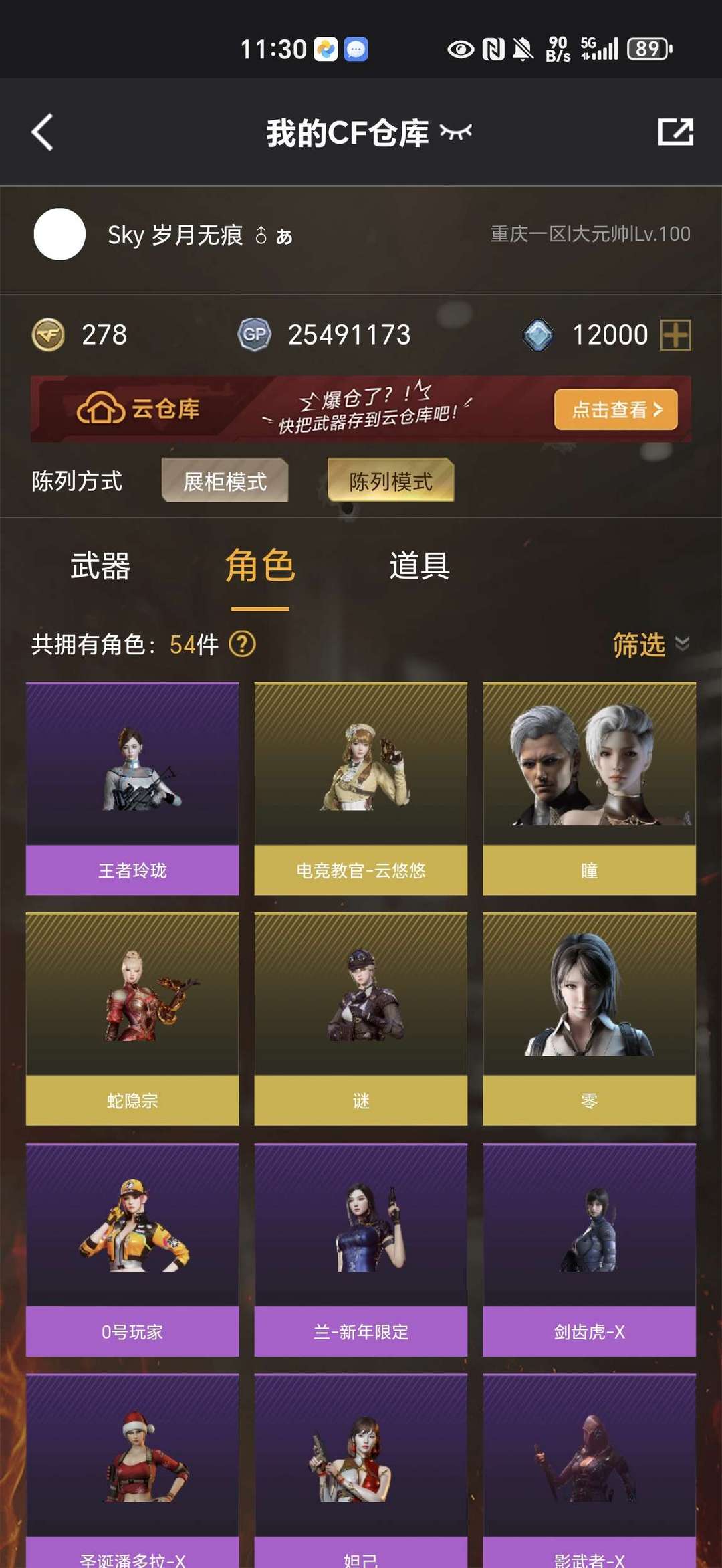
Task: Open the 谜 character card
Action: pos(361,1019)
